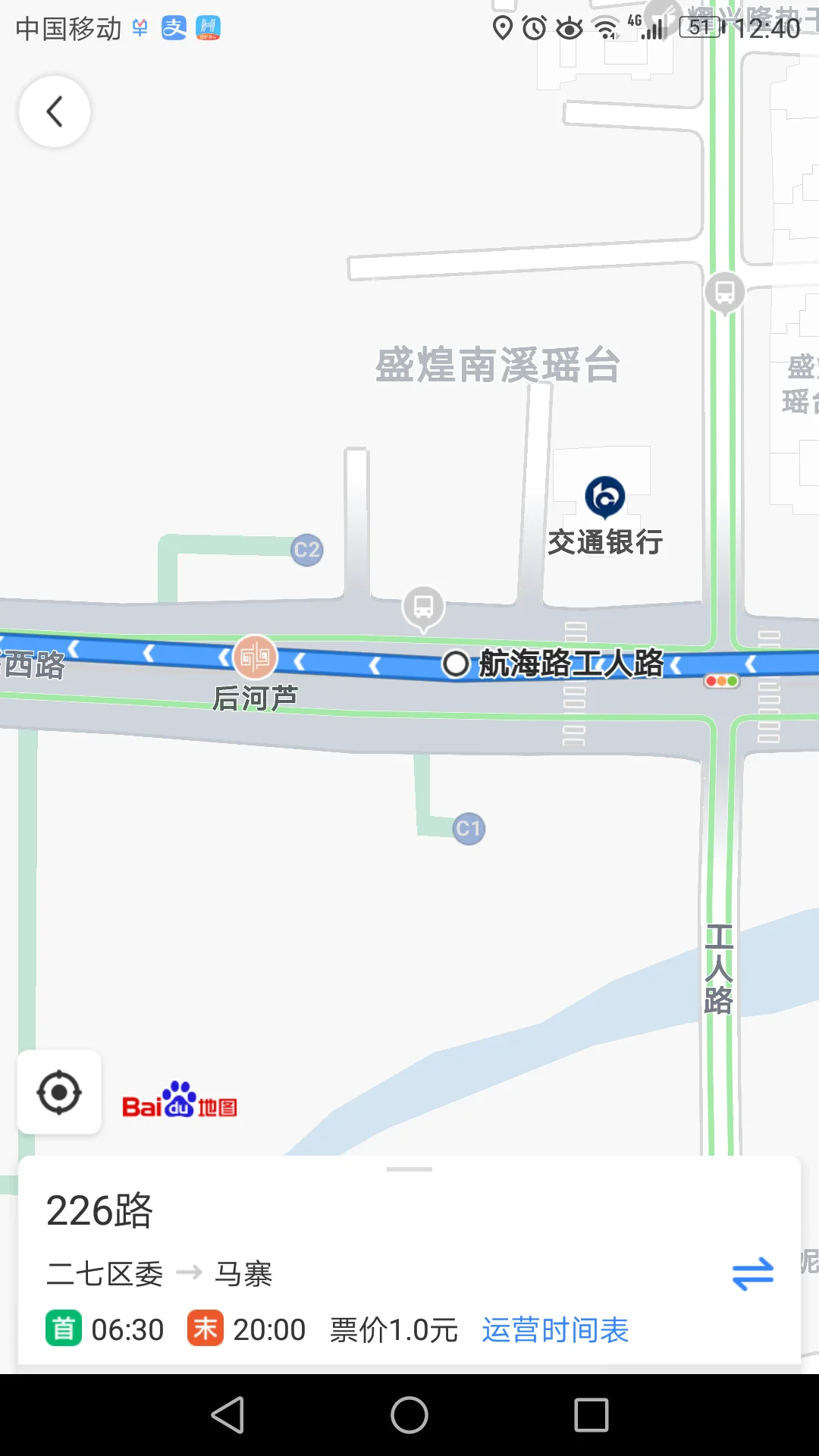The image size is (819, 1456).
Task: Select the bus stop icon near 航海路工人路
Action: [x=424, y=607]
